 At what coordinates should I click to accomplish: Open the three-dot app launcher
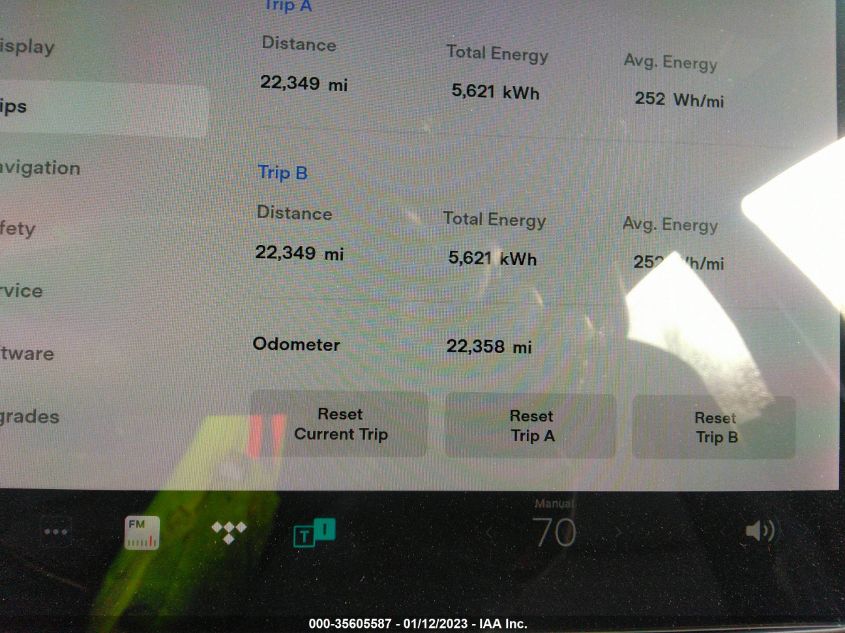click(x=56, y=532)
